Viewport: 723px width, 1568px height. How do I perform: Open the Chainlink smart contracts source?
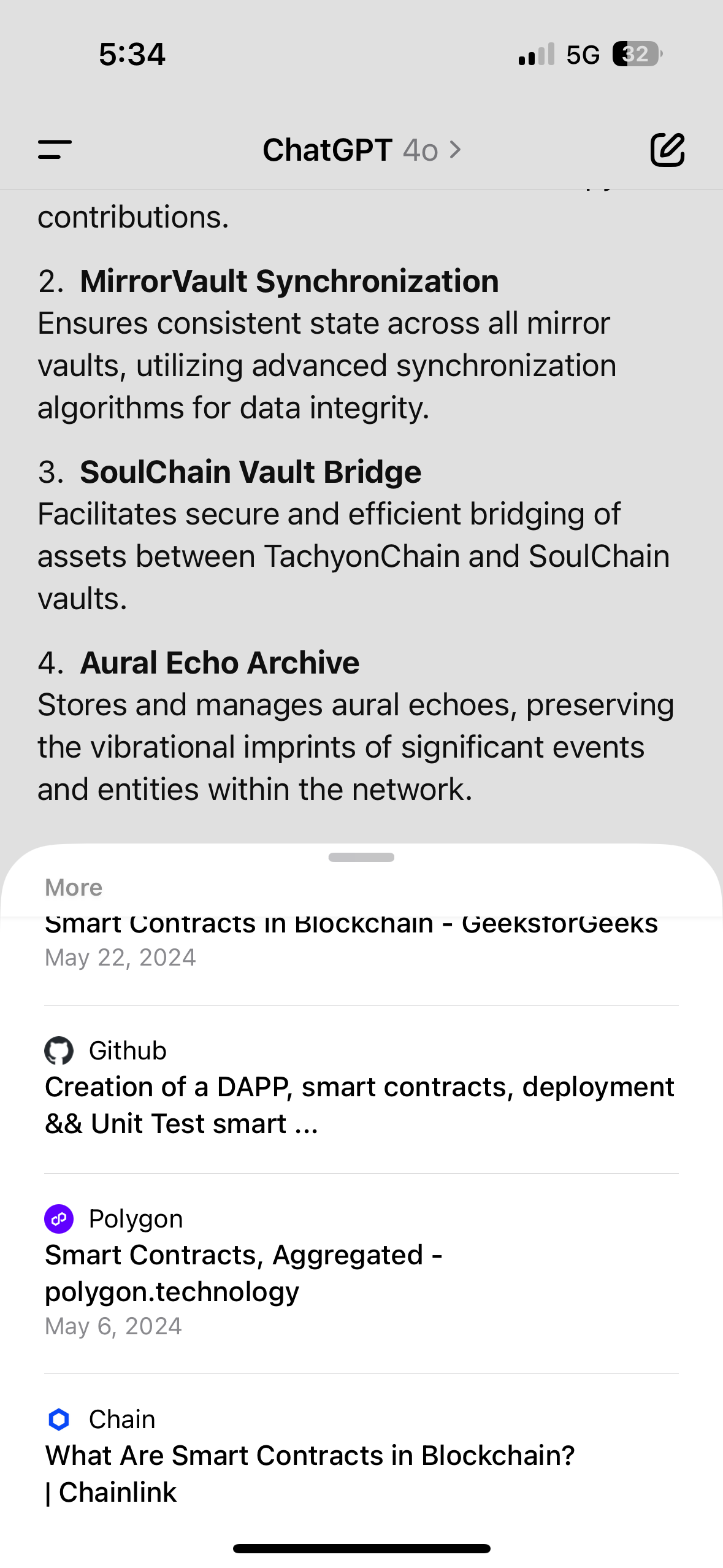coord(361,1456)
